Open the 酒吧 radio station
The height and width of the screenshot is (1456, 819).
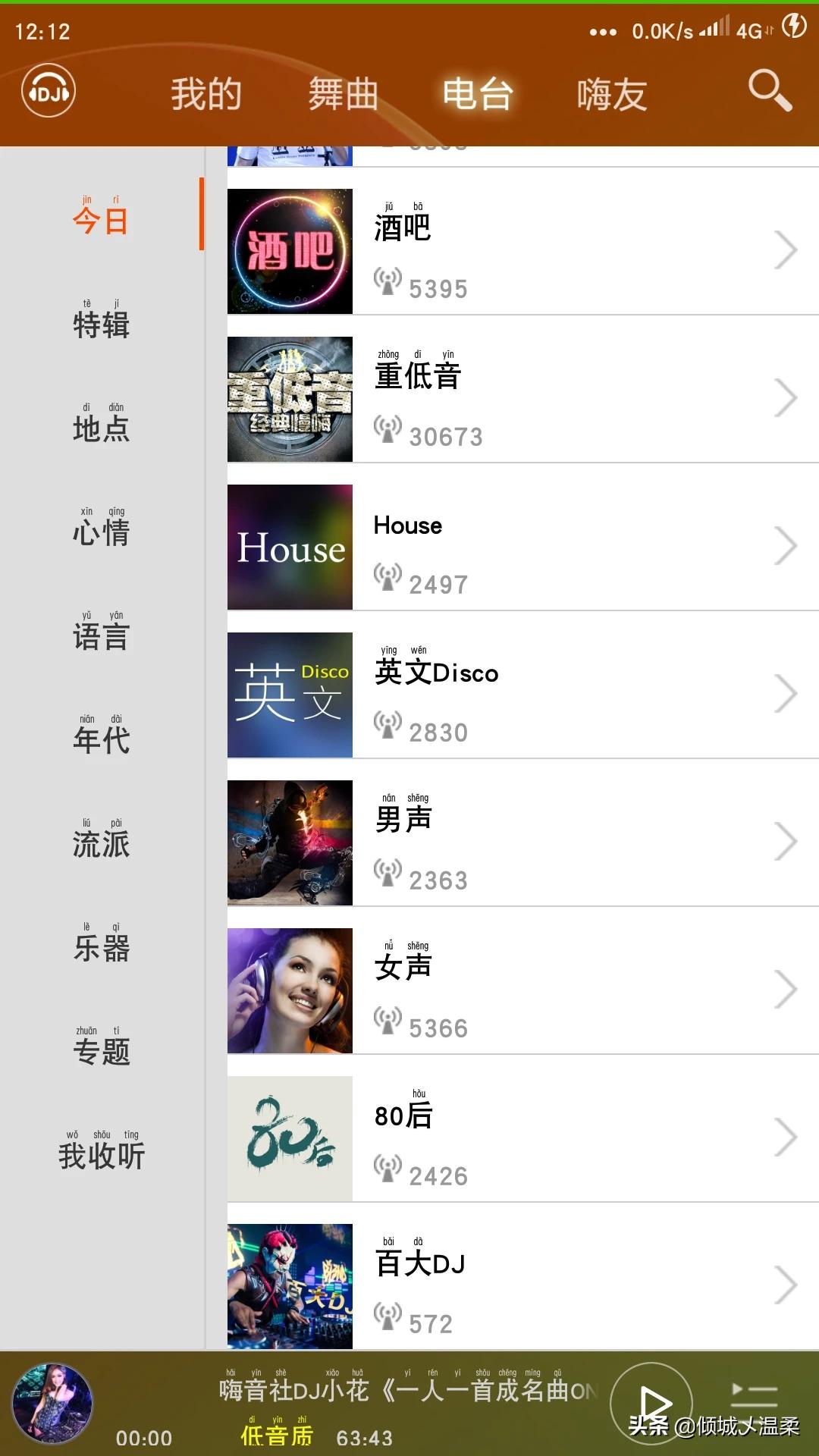point(522,251)
